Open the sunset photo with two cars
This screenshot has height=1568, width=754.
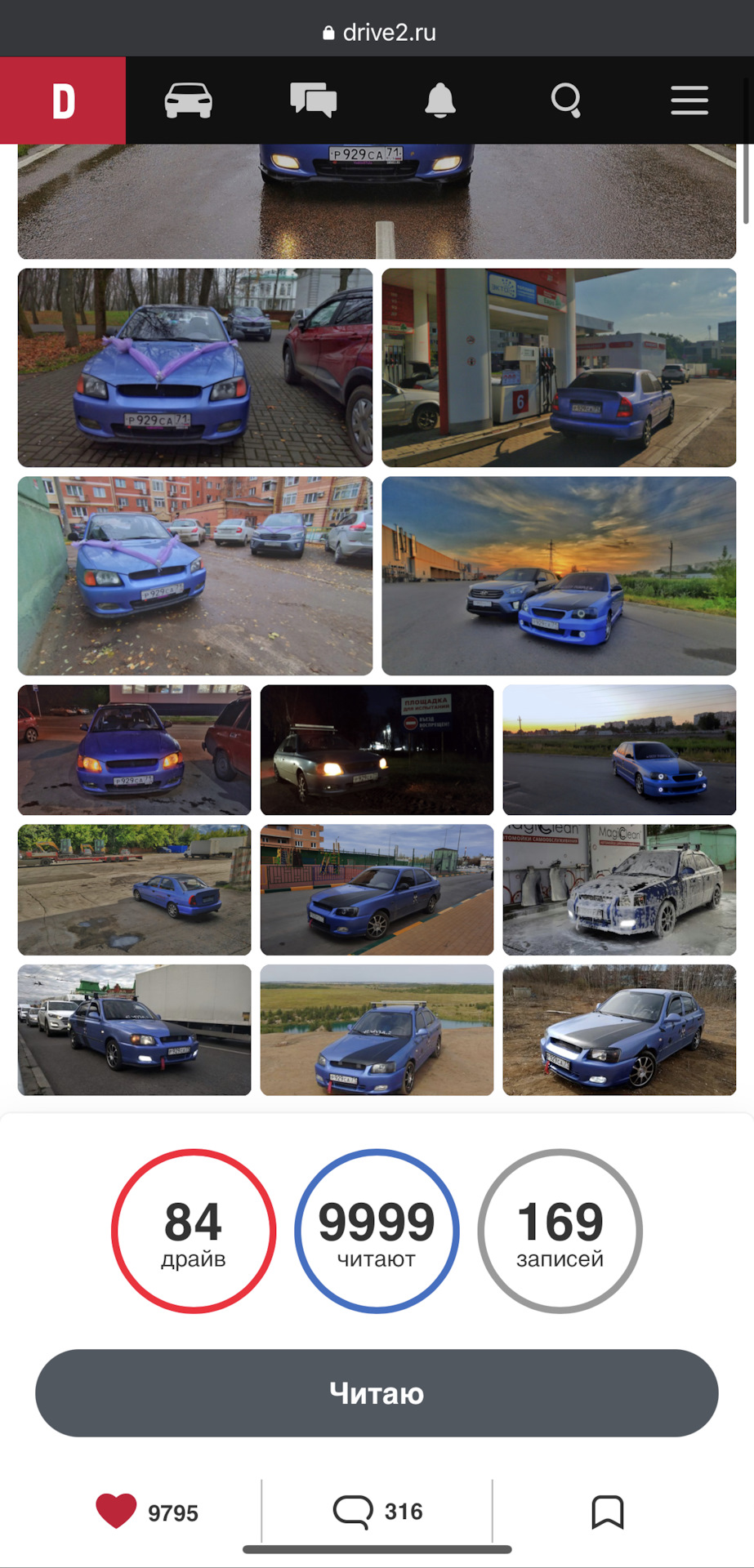(559, 576)
